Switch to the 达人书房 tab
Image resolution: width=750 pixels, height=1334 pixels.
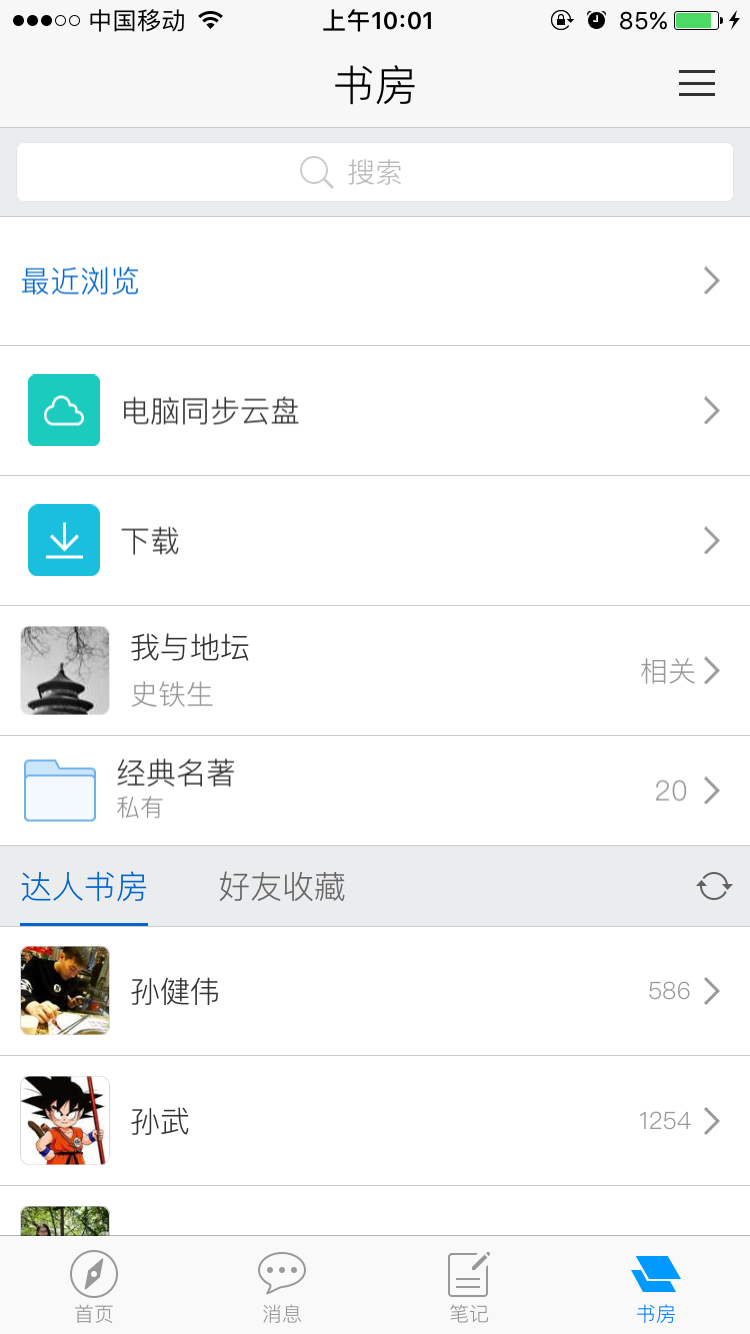(84, 887)
